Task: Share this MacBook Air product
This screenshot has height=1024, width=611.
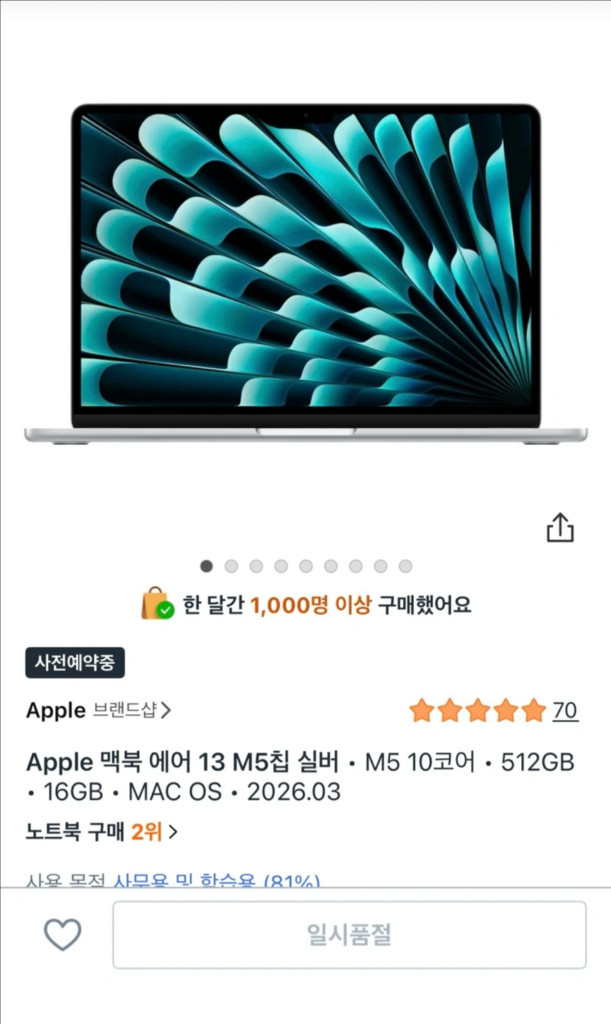Action: pos(560,528)
